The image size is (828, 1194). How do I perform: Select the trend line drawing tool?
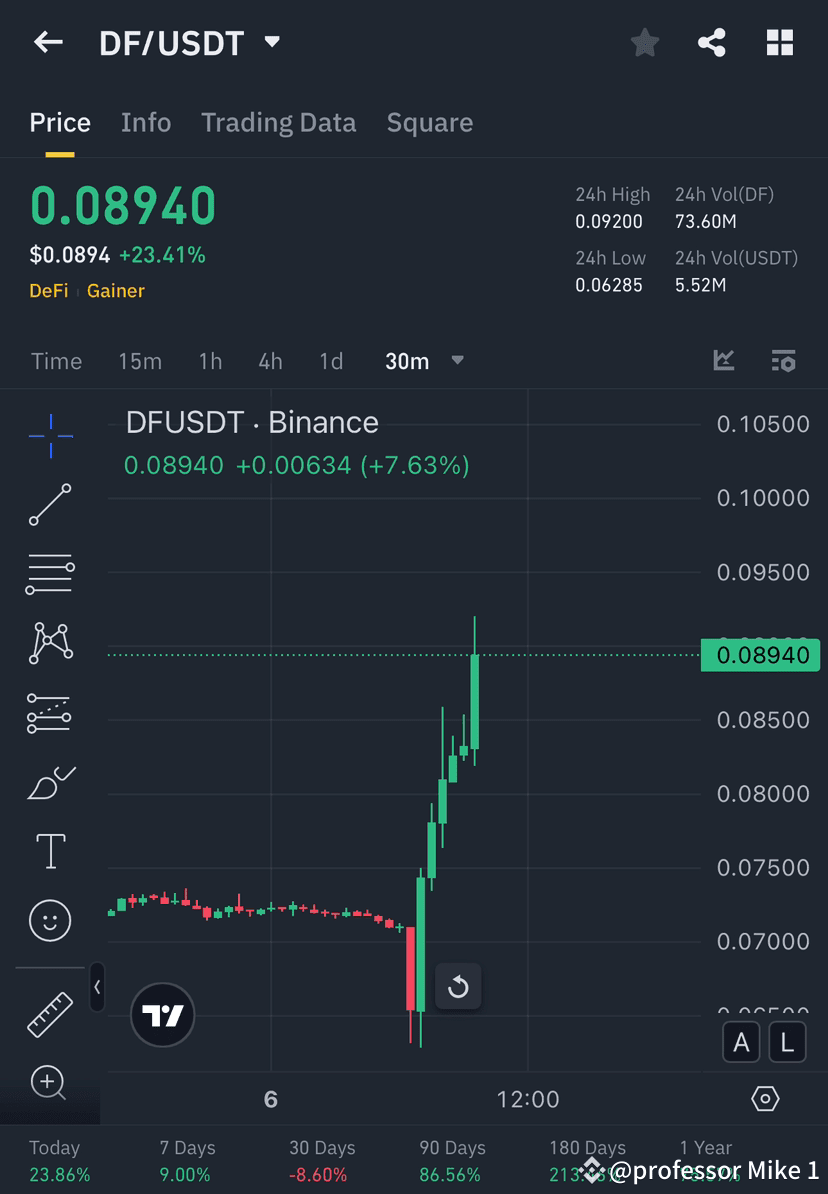[x=50, y=505]
